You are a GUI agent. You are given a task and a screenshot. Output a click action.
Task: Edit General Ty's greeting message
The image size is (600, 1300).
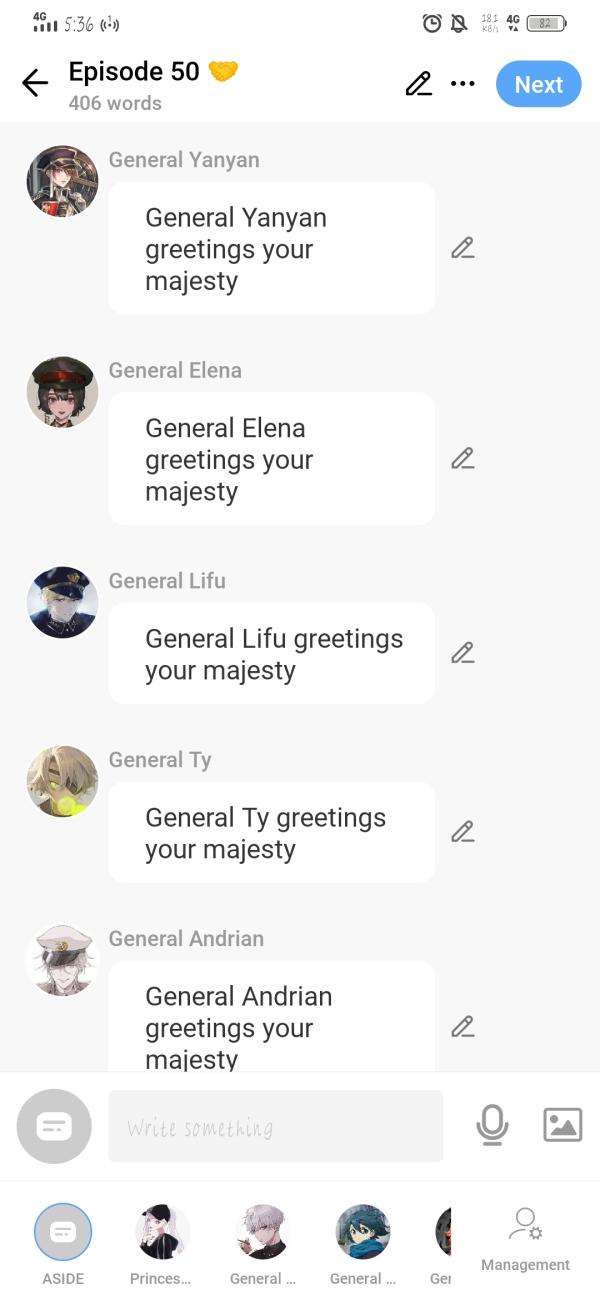[462, 832]
